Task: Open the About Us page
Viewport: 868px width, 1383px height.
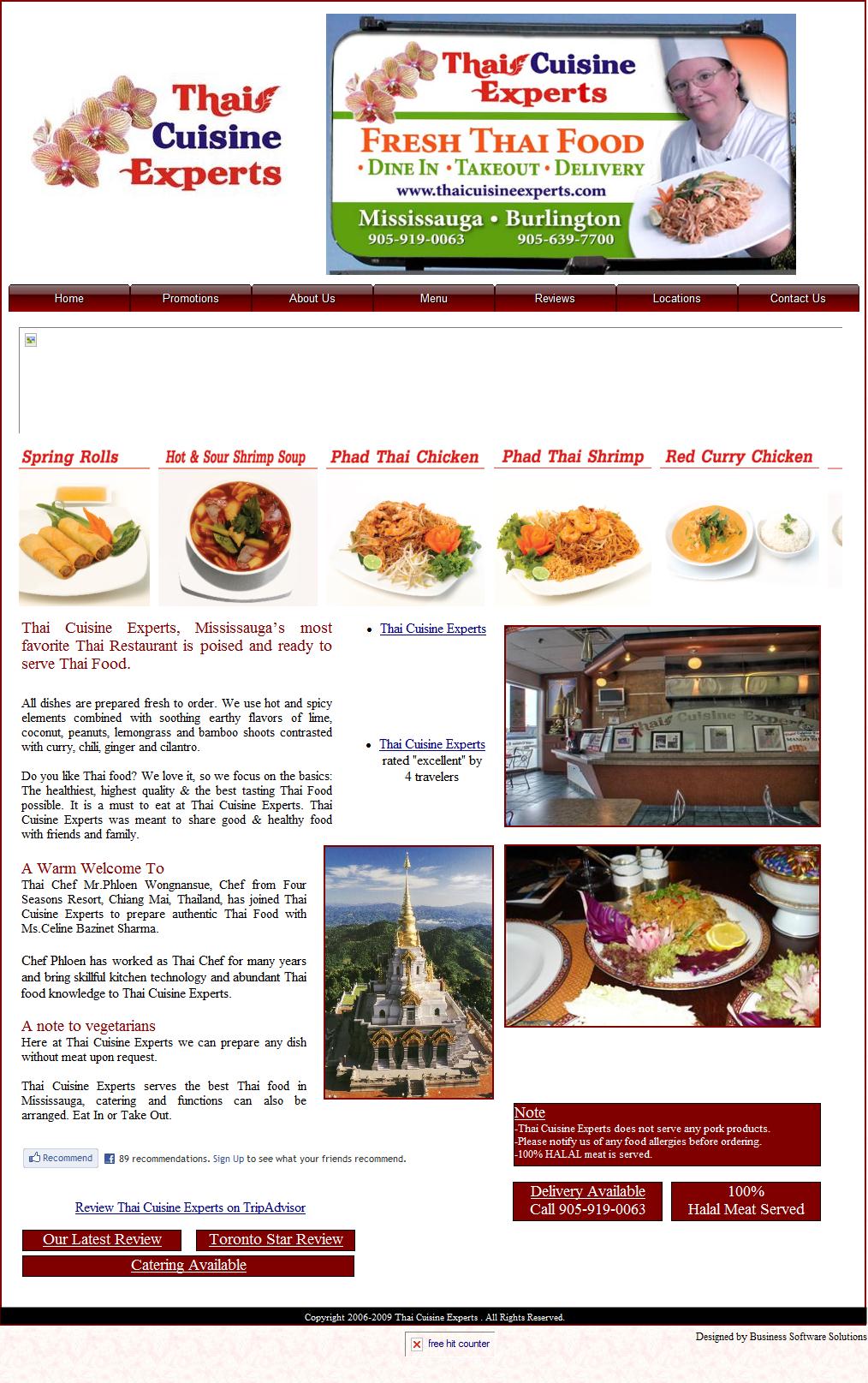Action: point(312,298)
